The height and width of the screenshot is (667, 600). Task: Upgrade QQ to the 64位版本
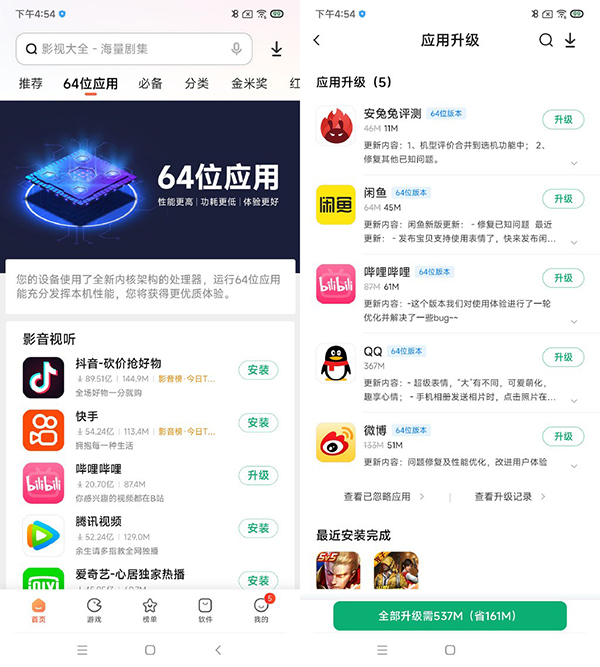pyautogui.click(x=563, y=358)
